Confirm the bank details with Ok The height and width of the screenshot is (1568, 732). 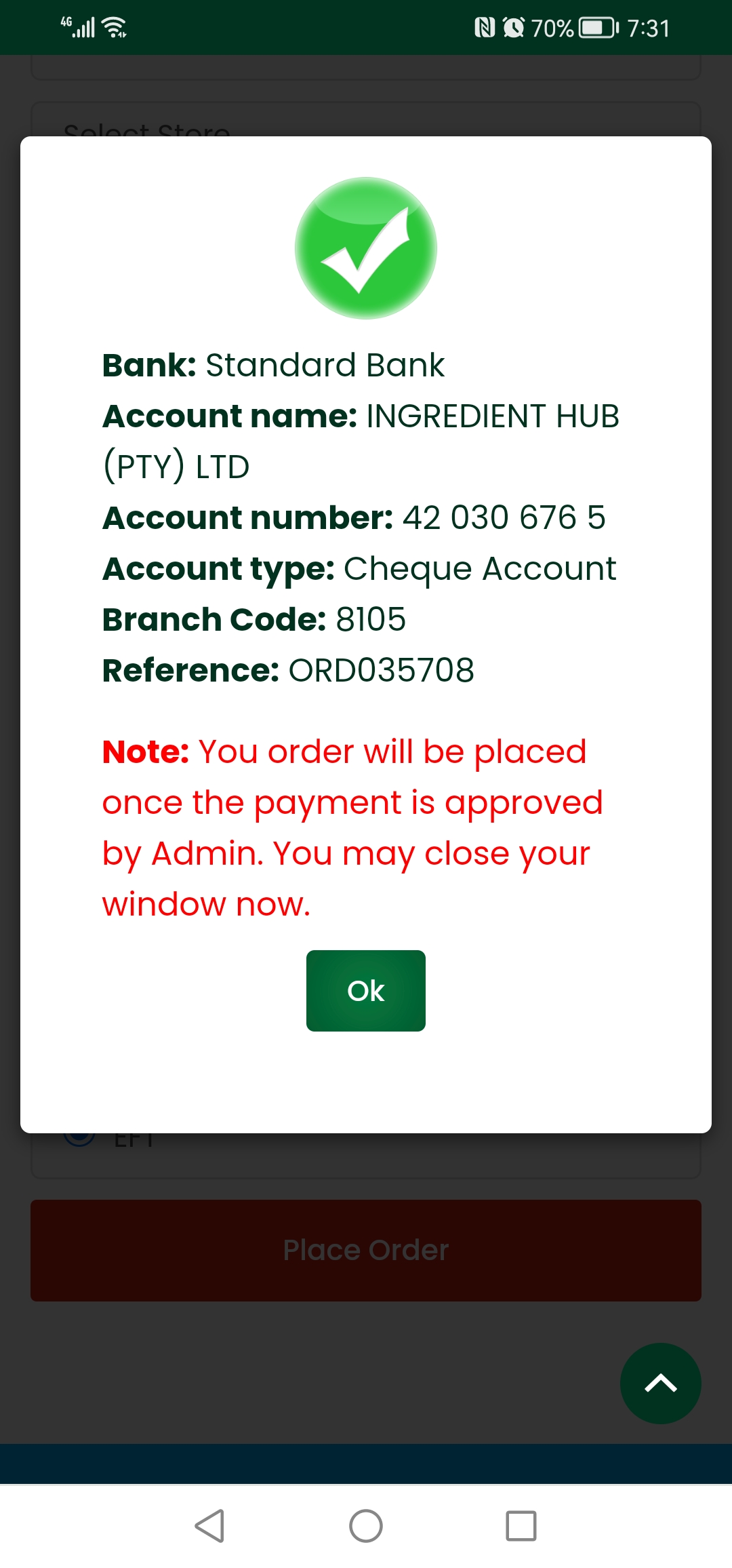(x=366, y=990)
